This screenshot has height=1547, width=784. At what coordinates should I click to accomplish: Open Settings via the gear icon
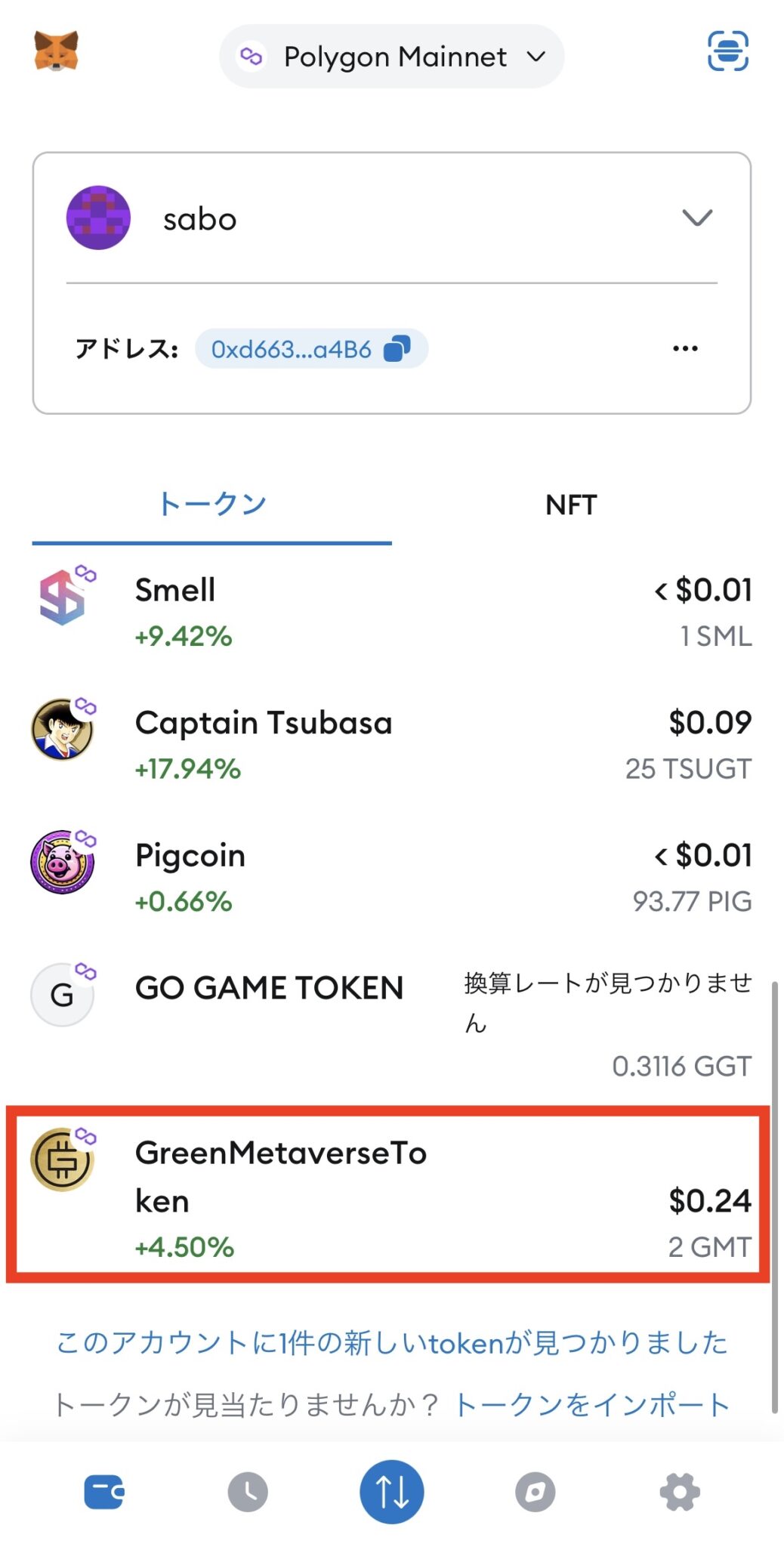(680, 1491)
